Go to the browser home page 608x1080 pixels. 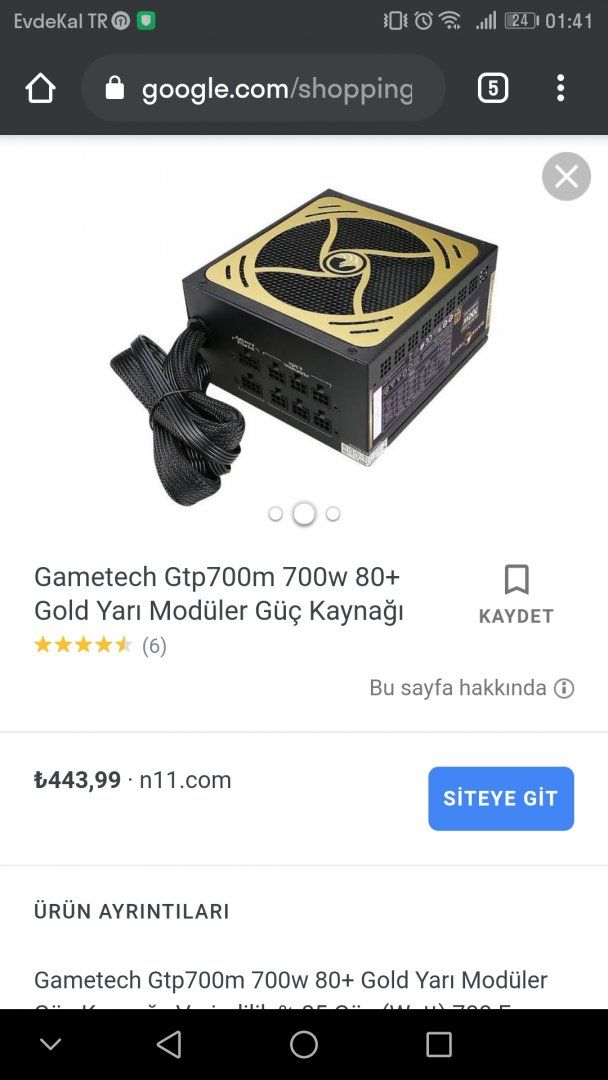pos(41,89)
